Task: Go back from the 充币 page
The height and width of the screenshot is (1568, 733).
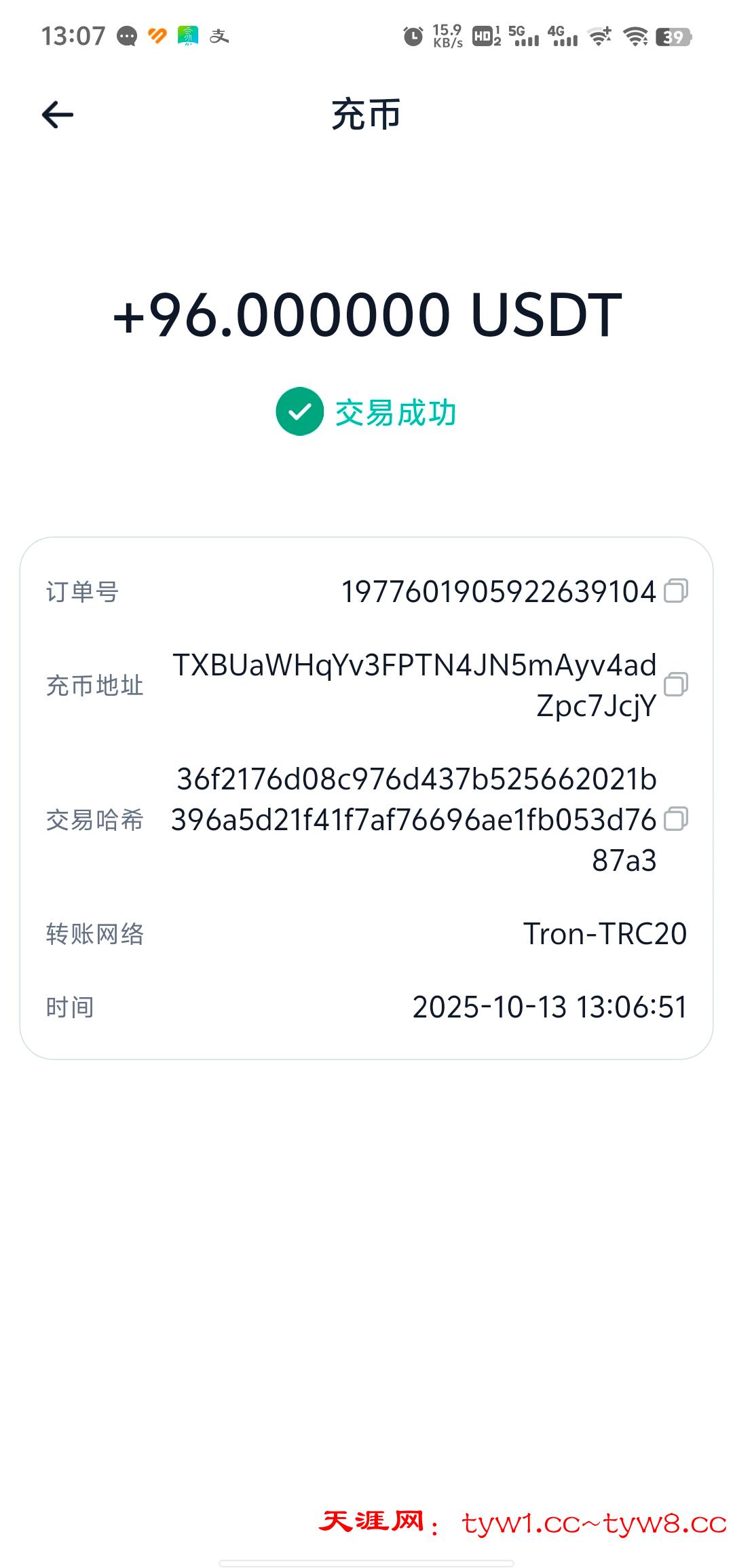Action: [x=58, y=115]
